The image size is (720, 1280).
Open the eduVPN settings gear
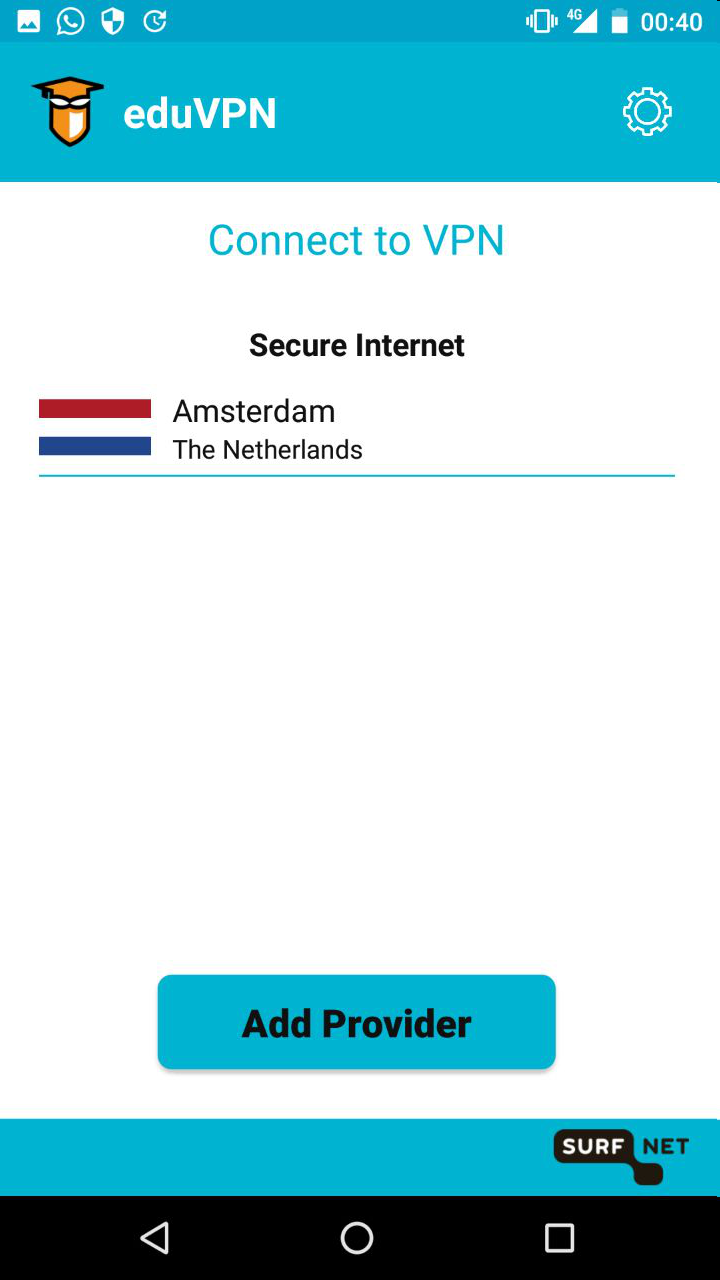[x=646, y=111]
